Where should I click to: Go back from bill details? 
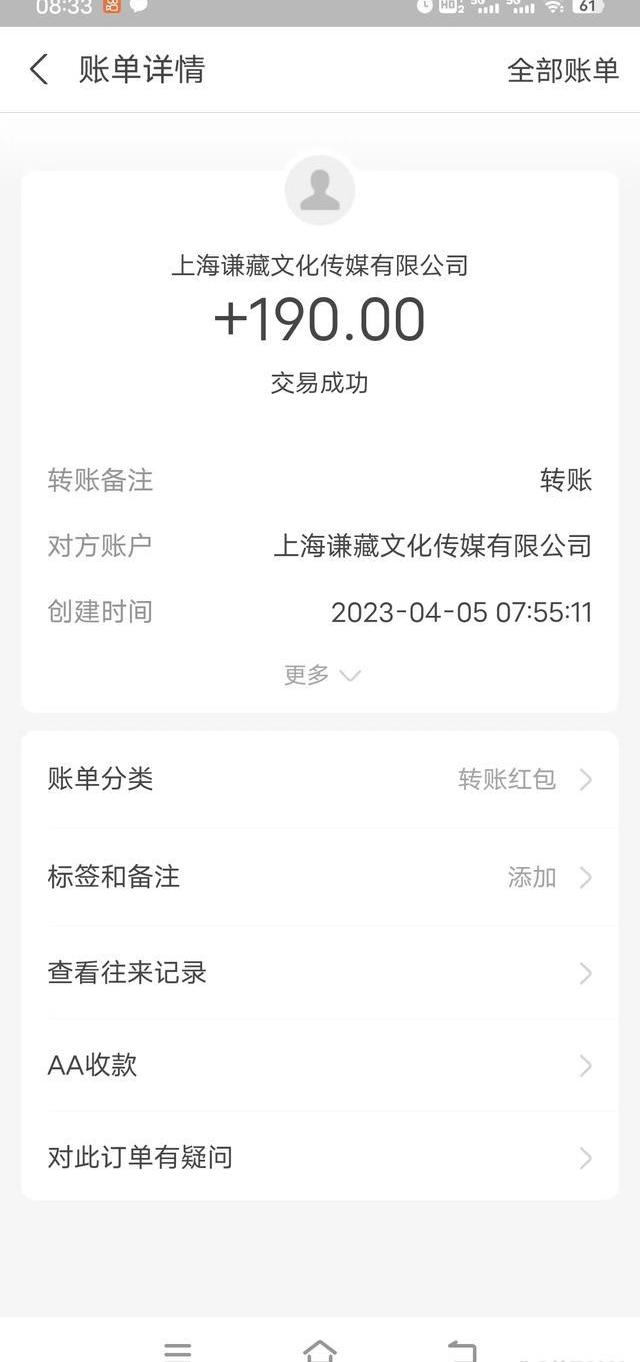coord(39,70)
